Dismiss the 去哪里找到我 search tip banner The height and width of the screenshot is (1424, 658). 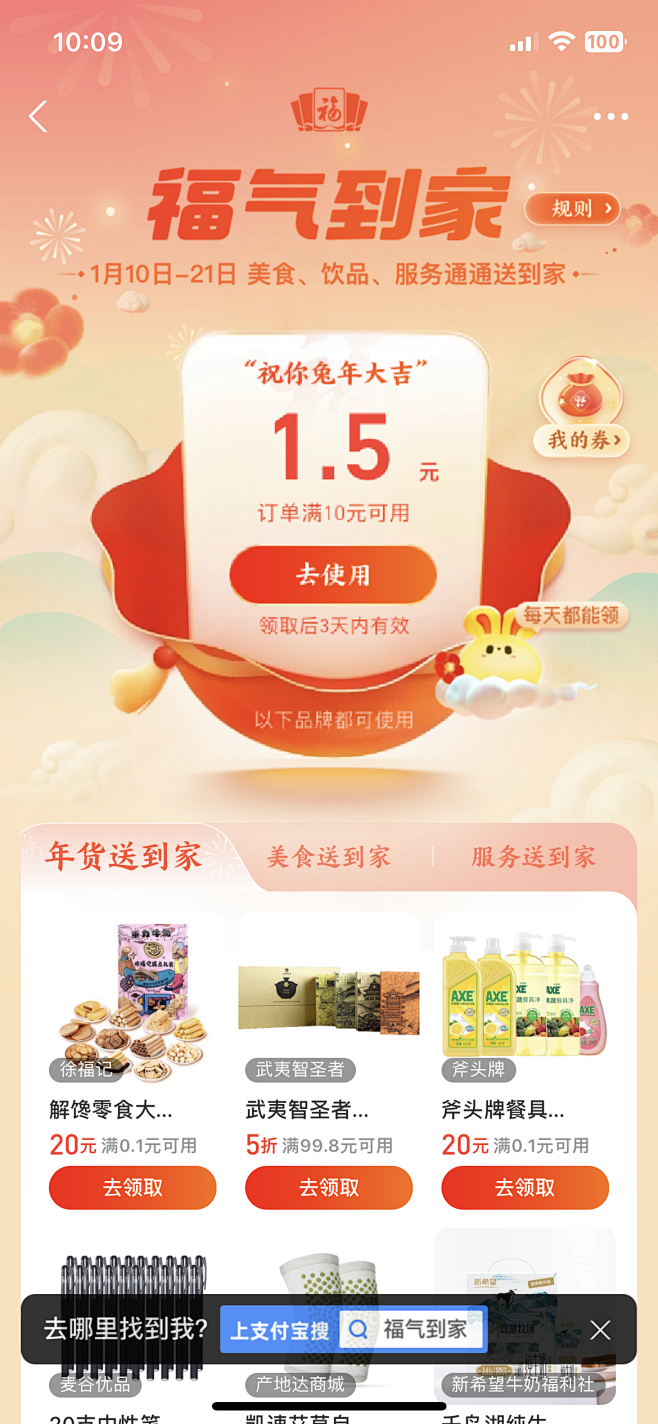pos(600,1329)
